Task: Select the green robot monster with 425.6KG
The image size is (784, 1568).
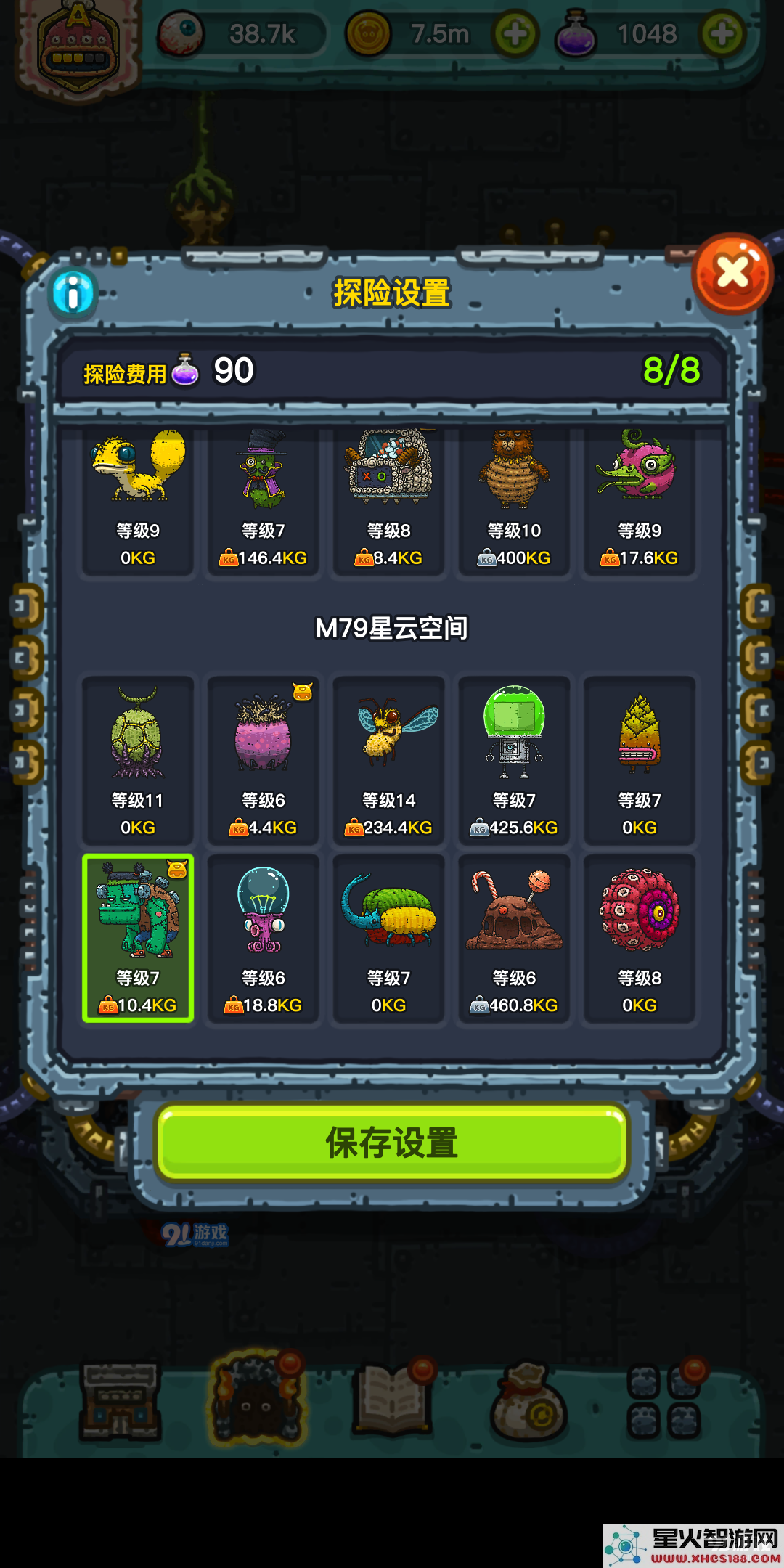Action: (514, 760)
